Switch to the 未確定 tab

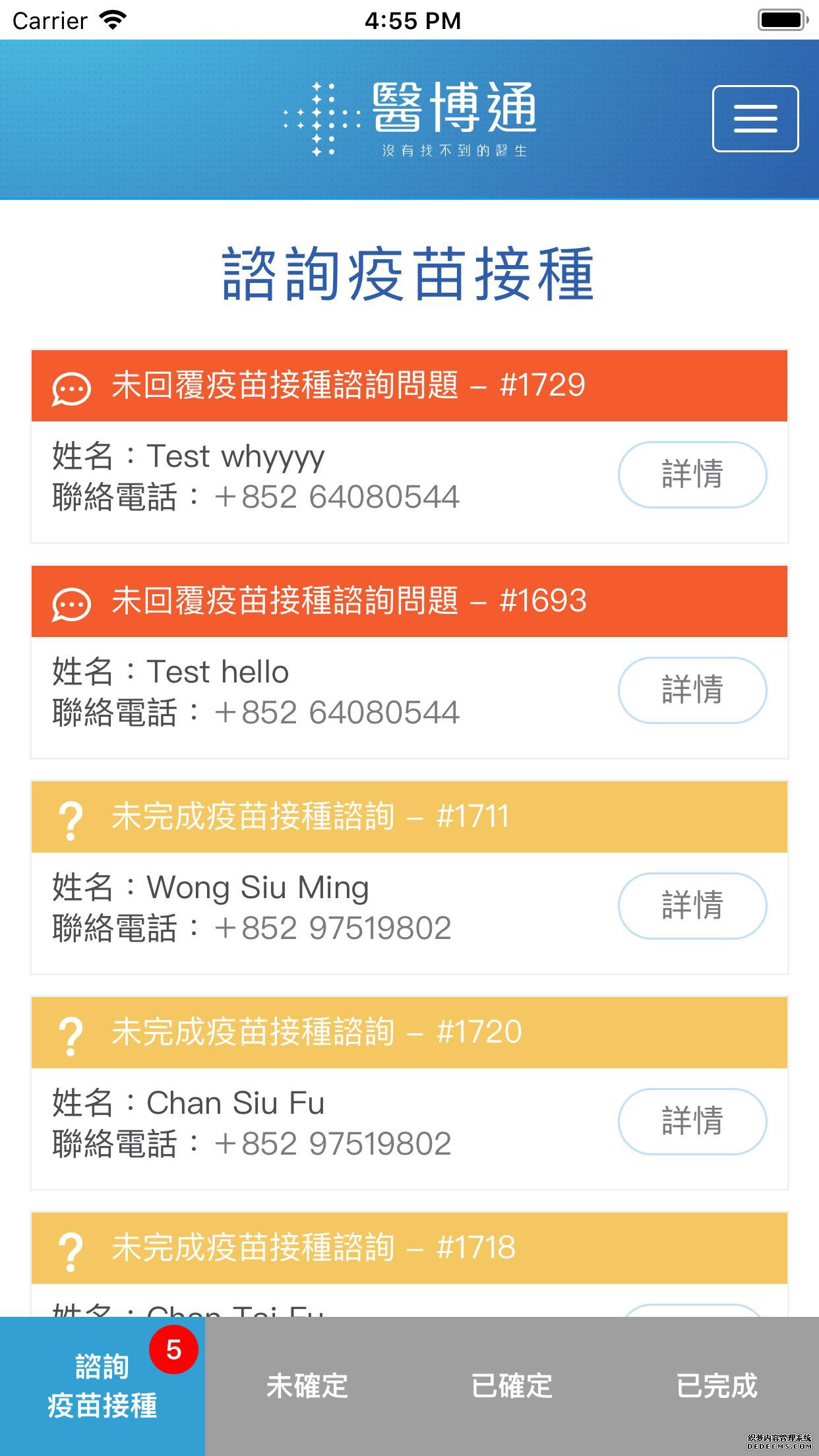307,1386
